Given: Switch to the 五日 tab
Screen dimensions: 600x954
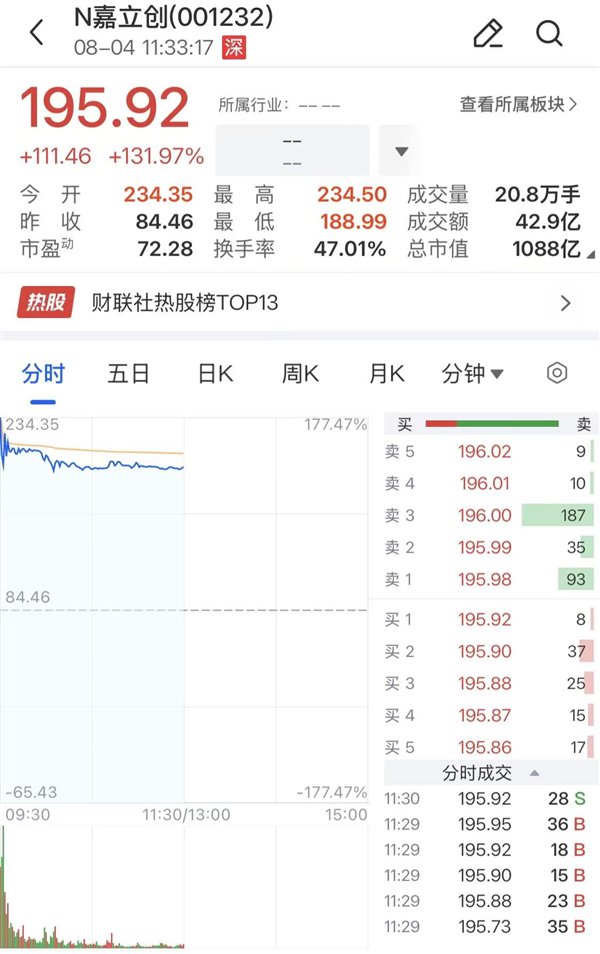Looking at the screenshot, I should click(128, 373).
